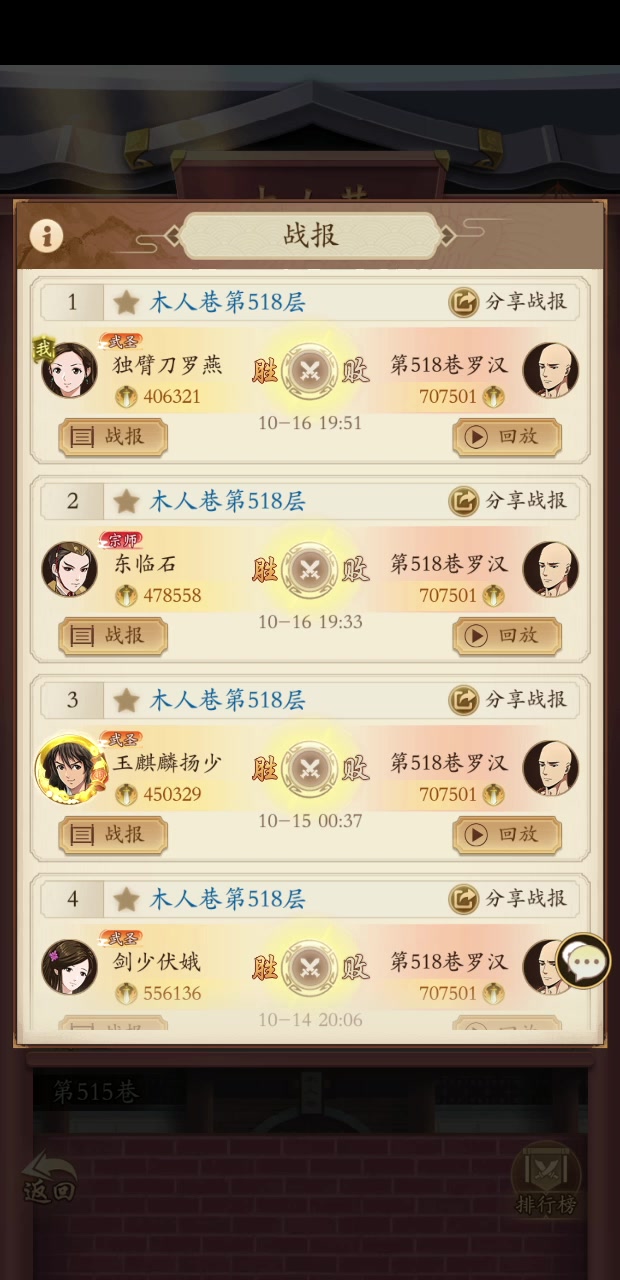Viewport: 620px width, 1280px height.
Task: Replay the 独臂刀罗燕 battle
Action: click(506, 437)
